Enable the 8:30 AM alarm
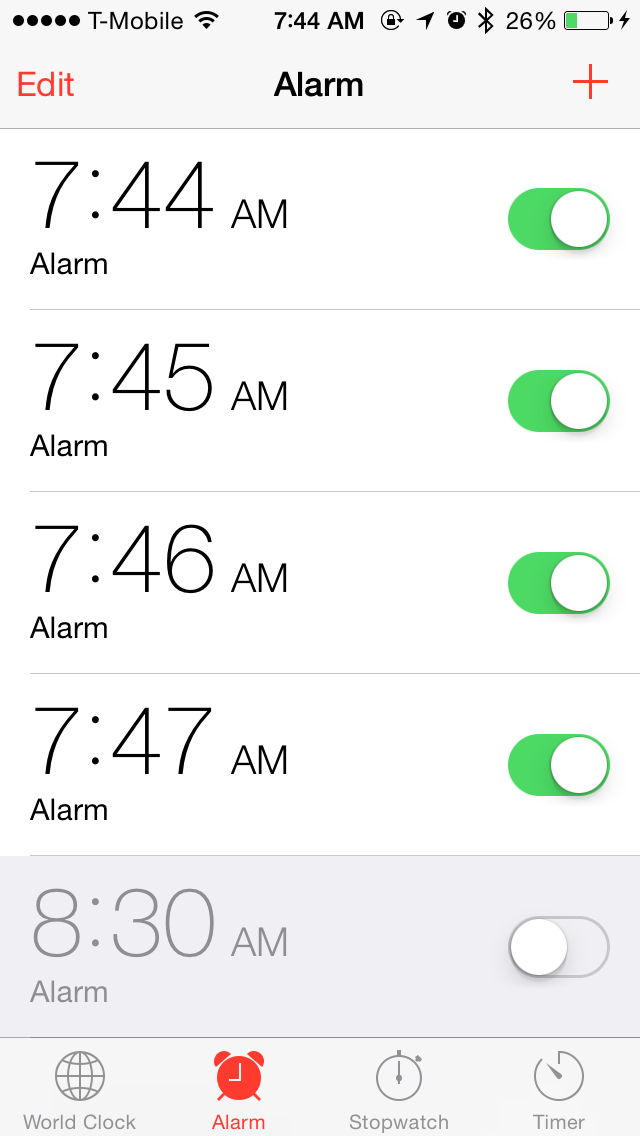Screen dimensions: 640x1136 click(x=559, y=946)
